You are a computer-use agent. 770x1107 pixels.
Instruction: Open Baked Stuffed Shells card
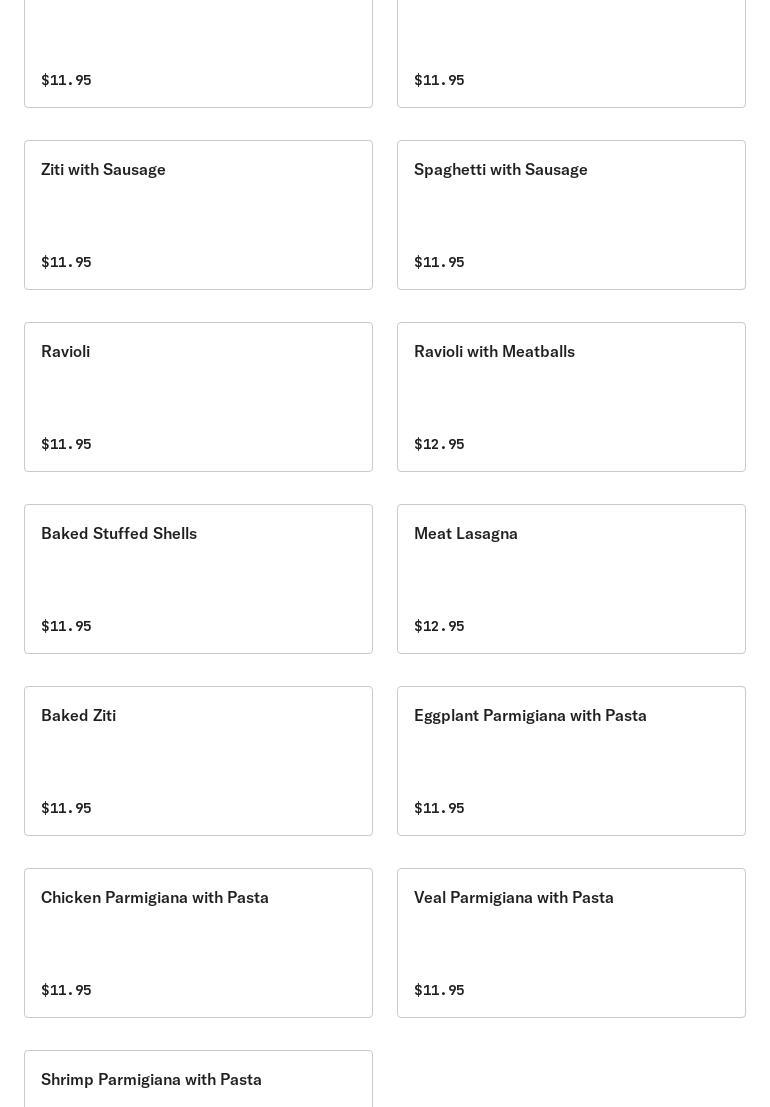pos(198,578)
